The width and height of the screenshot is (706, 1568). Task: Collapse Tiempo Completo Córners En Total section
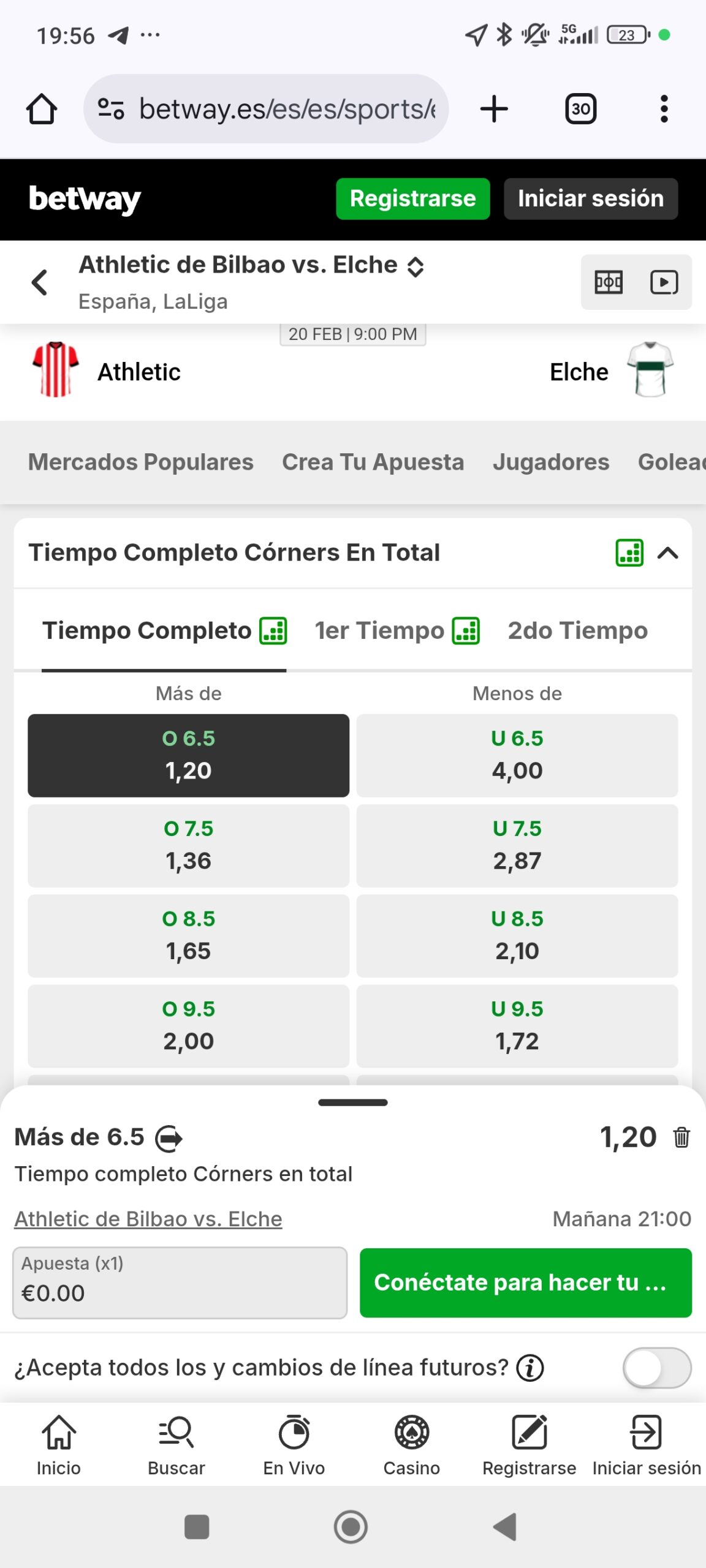pos(667,553)
